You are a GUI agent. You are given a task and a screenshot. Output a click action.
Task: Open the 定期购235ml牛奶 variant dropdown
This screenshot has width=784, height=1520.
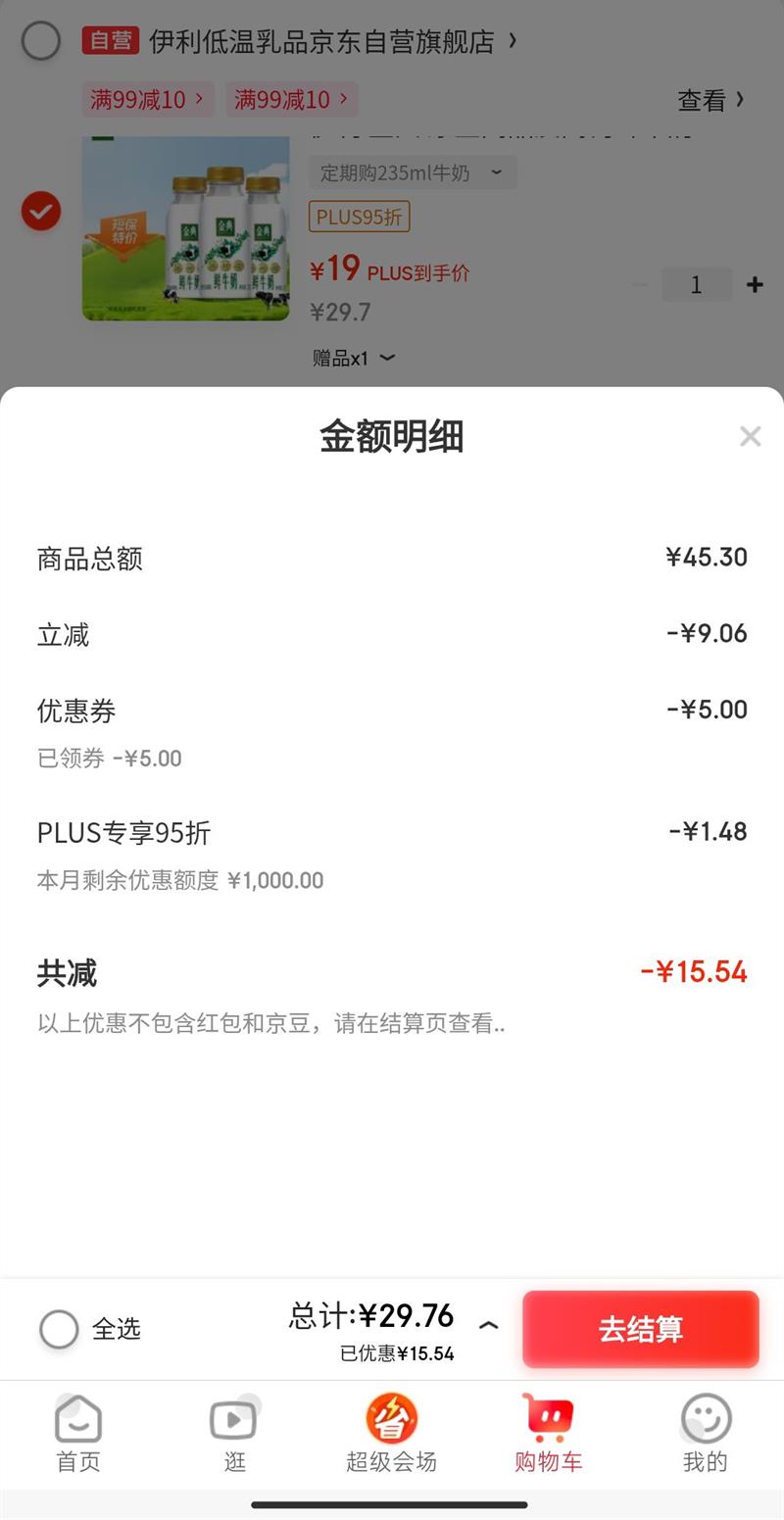(x=413, y=172)
